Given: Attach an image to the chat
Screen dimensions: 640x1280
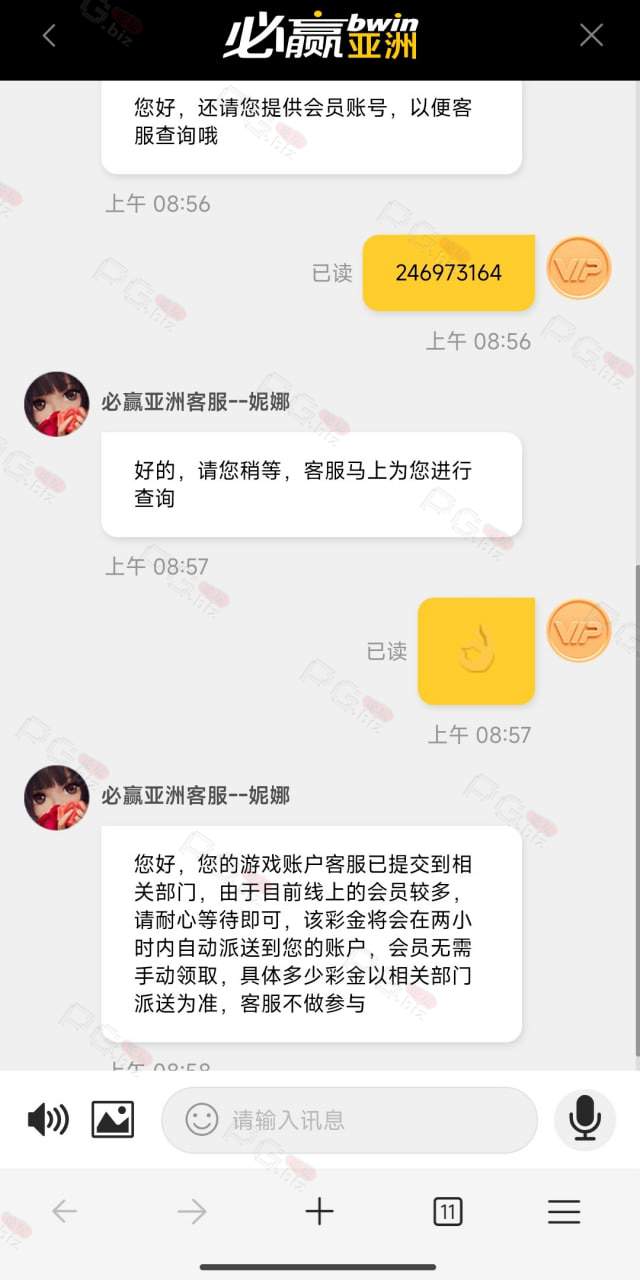Looking at the screenshot, I should [x=113, y=1119].
